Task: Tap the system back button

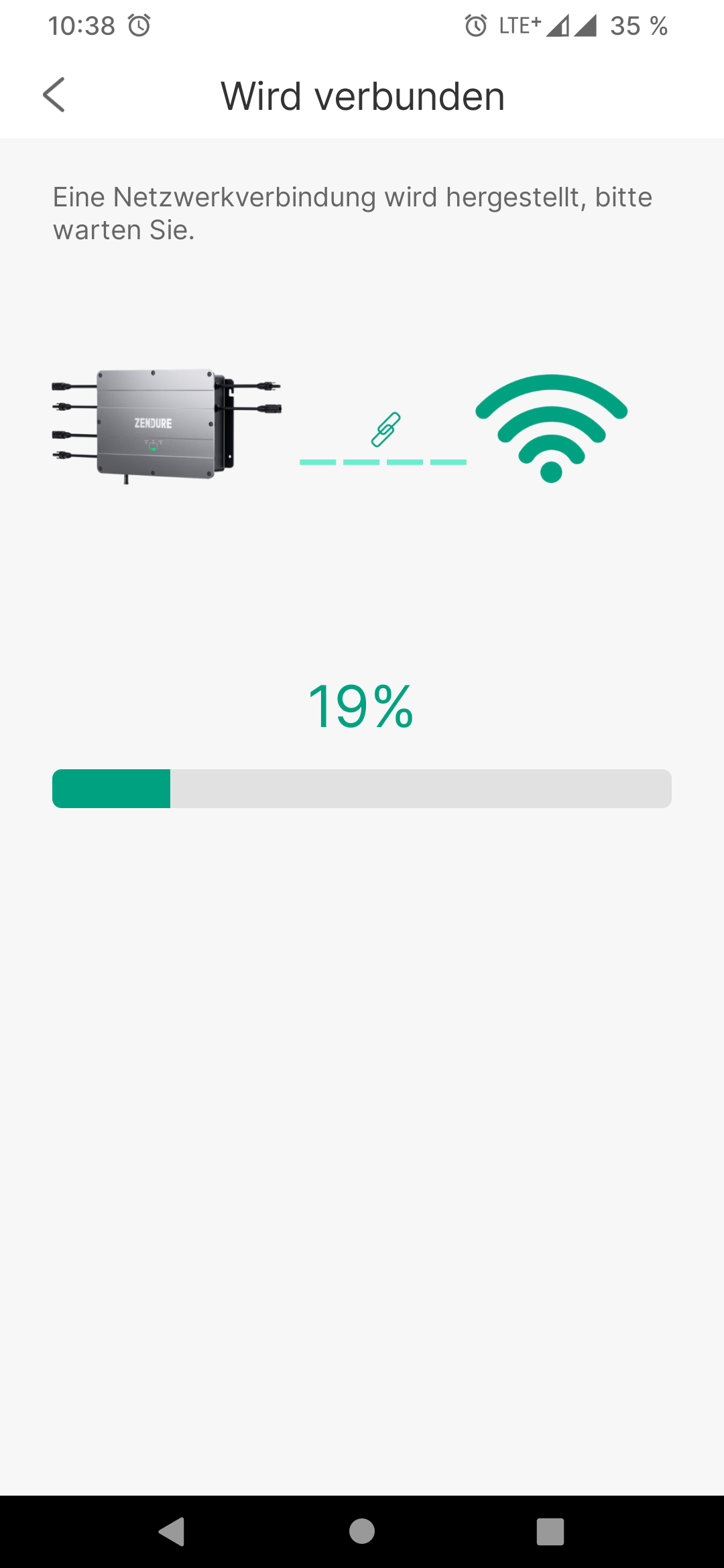Action: pyautogui.click(x=172, y=1531)
